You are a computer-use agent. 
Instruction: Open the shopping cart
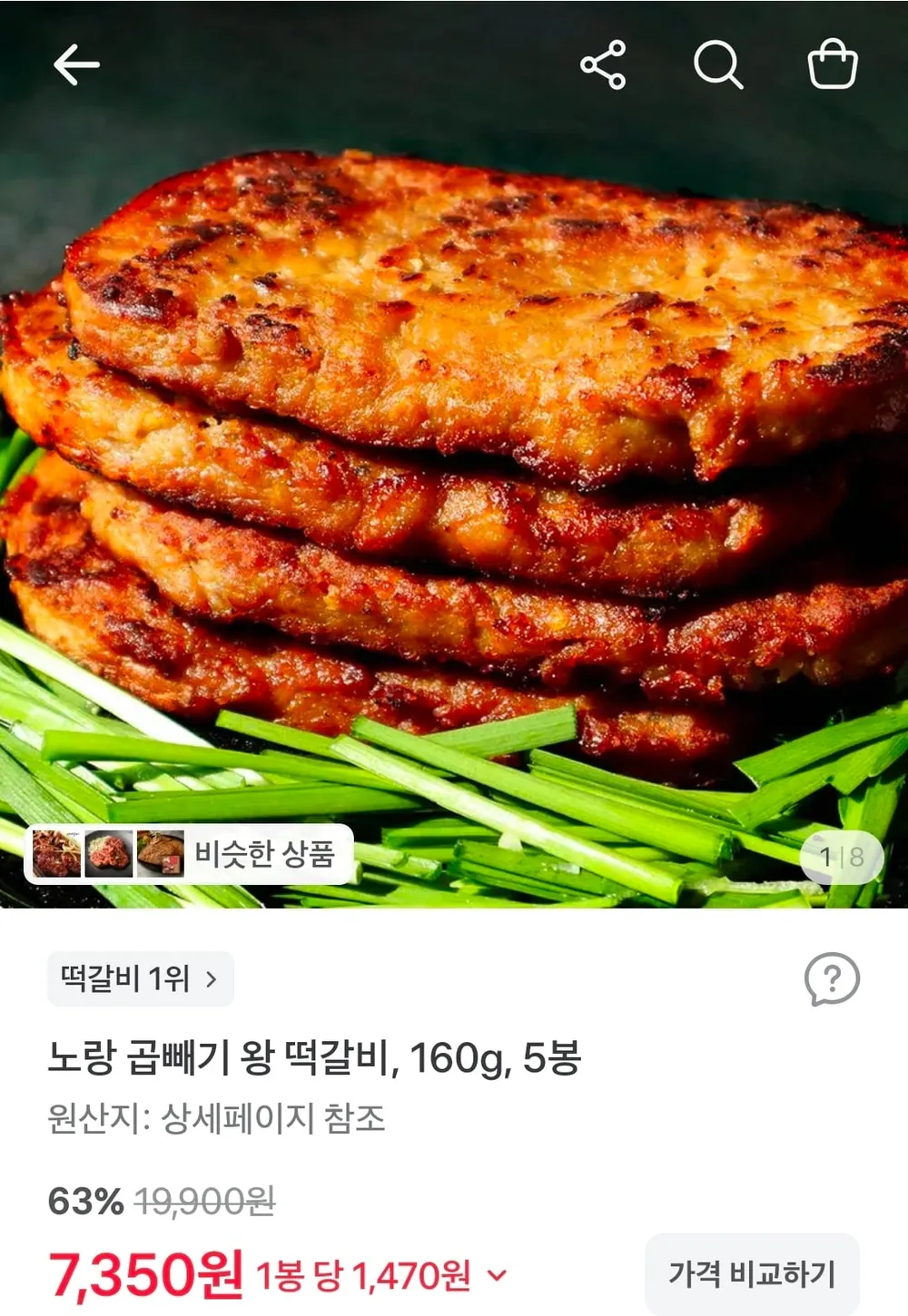(x=833, y=64)
